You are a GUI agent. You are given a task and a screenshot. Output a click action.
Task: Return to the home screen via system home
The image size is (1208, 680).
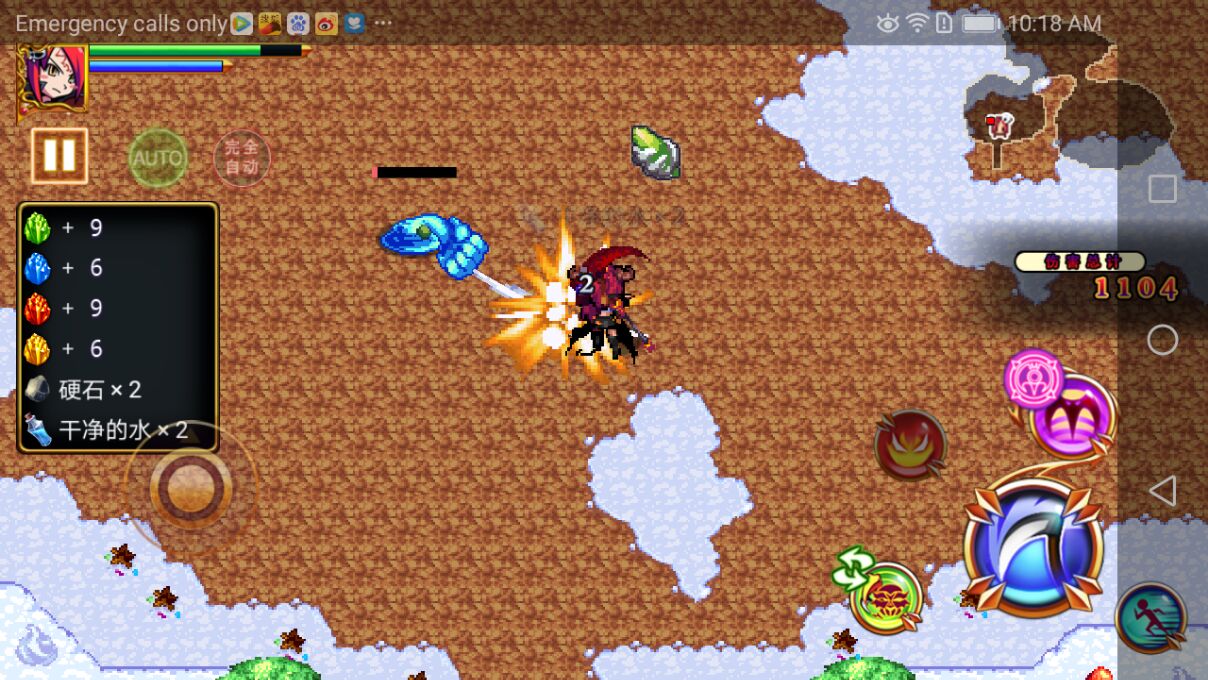pyautogui.click(x=1162, y=340)
